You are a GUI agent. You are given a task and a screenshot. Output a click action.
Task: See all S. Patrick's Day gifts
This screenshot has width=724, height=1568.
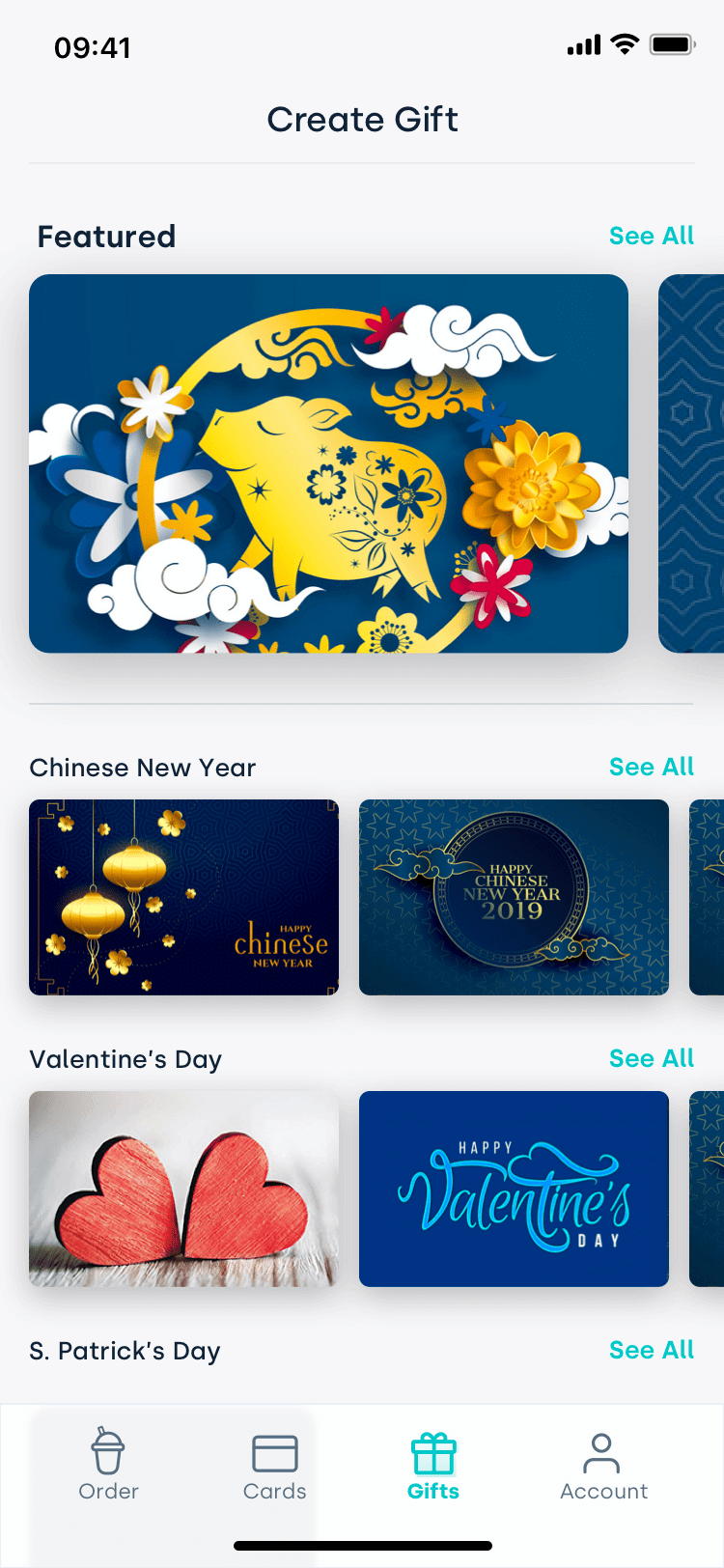[x=652, y=1351]
